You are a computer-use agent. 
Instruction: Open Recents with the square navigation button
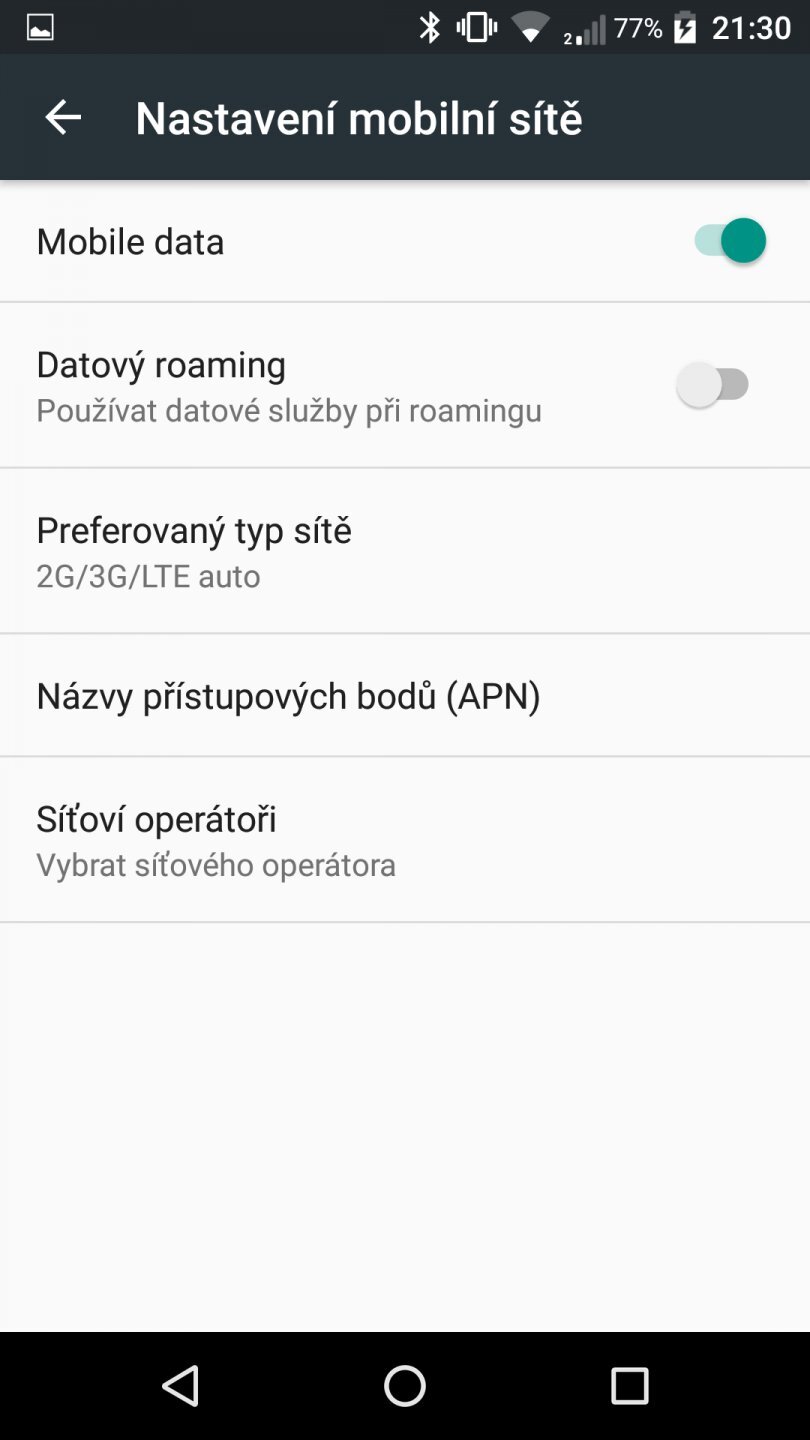630,1385
